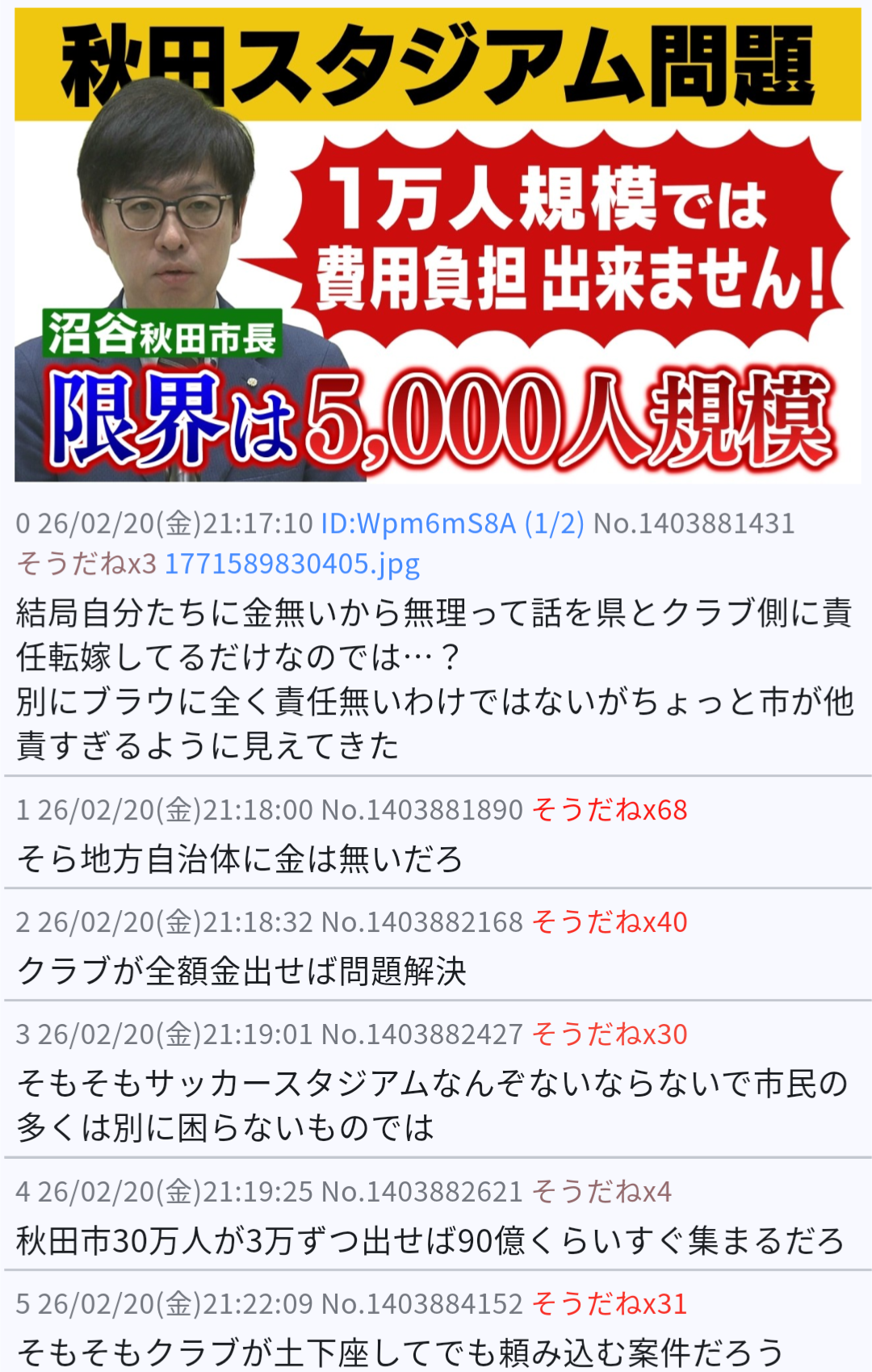The image size is (872, 1372).
Task: Open the attached Akita stadium image
Action: (x=437, y=245)
